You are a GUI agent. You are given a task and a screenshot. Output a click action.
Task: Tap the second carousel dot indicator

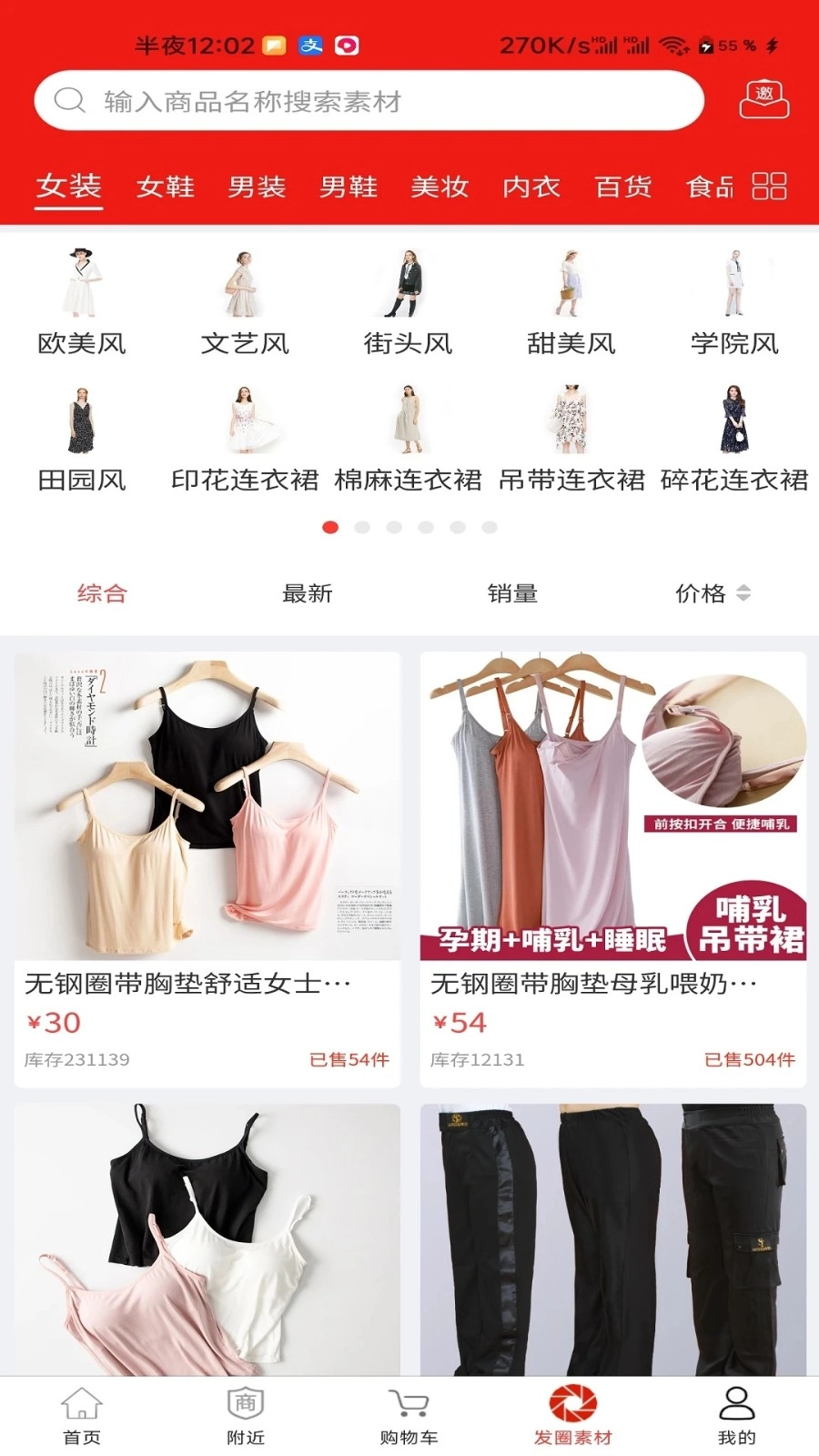tap(362, 526)
